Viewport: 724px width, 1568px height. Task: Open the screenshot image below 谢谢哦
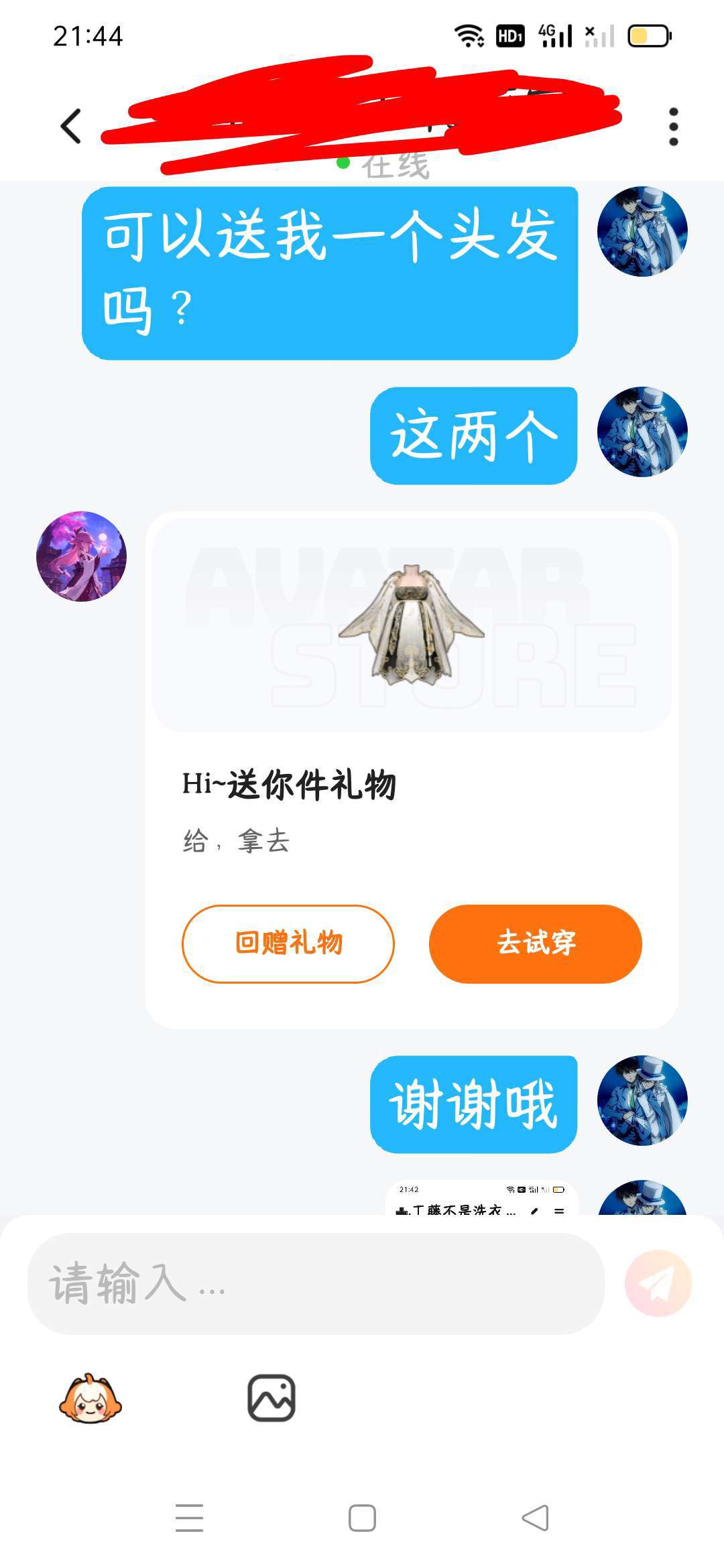click(481, 1199)
